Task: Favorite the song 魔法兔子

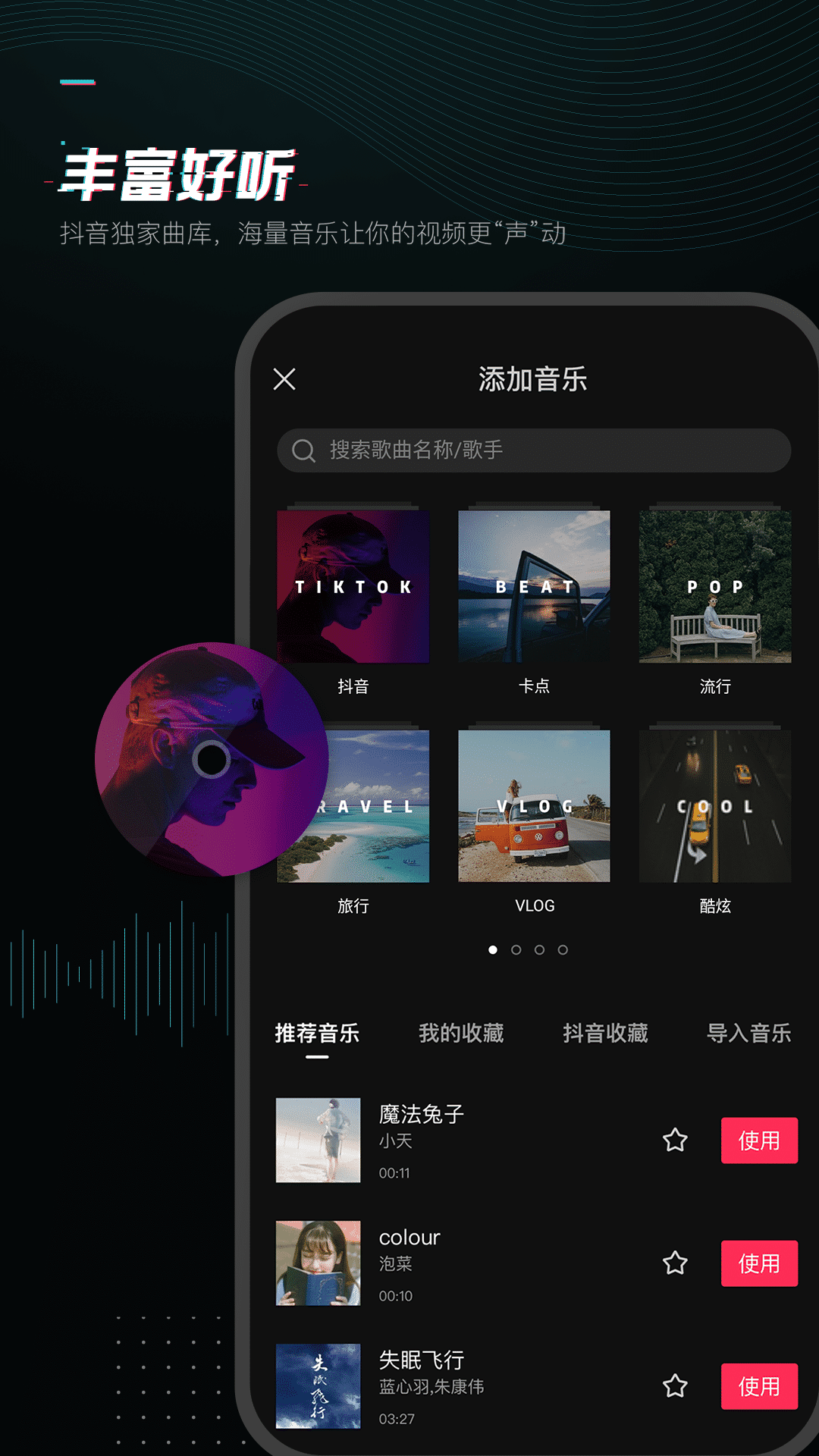Action: (x=675, y=1140)
